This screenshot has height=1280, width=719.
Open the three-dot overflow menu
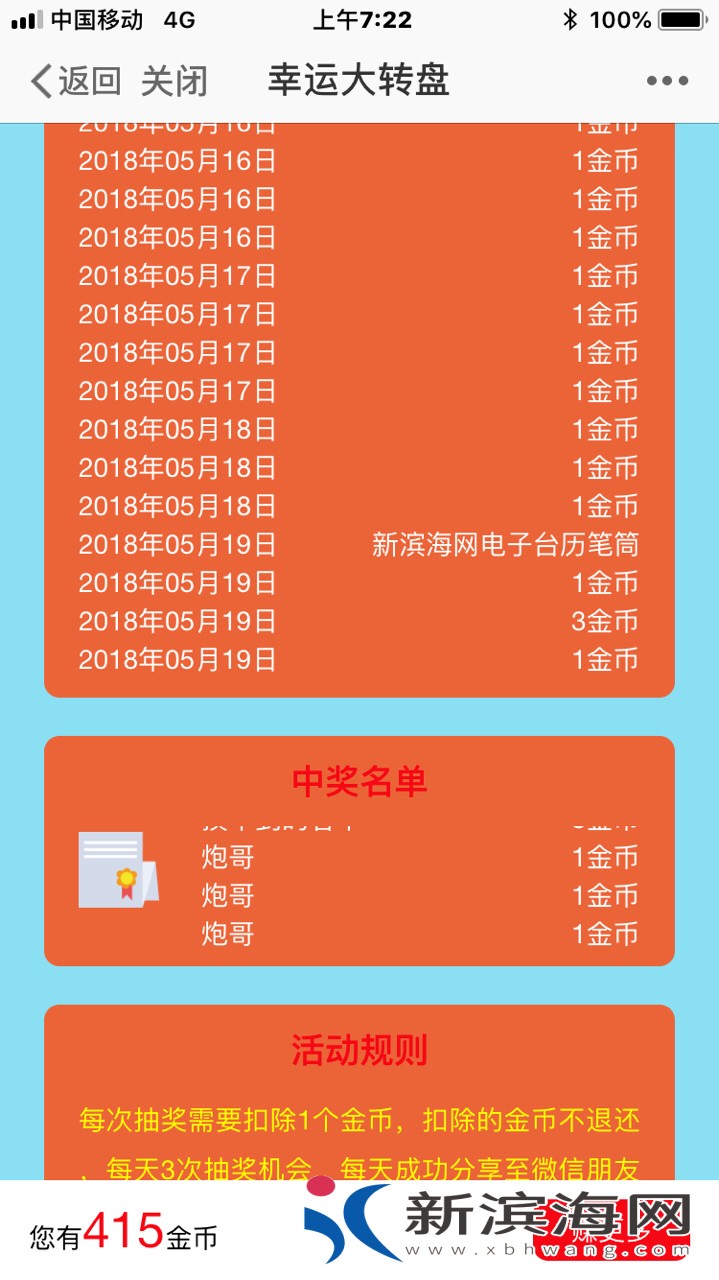point(667,81)
